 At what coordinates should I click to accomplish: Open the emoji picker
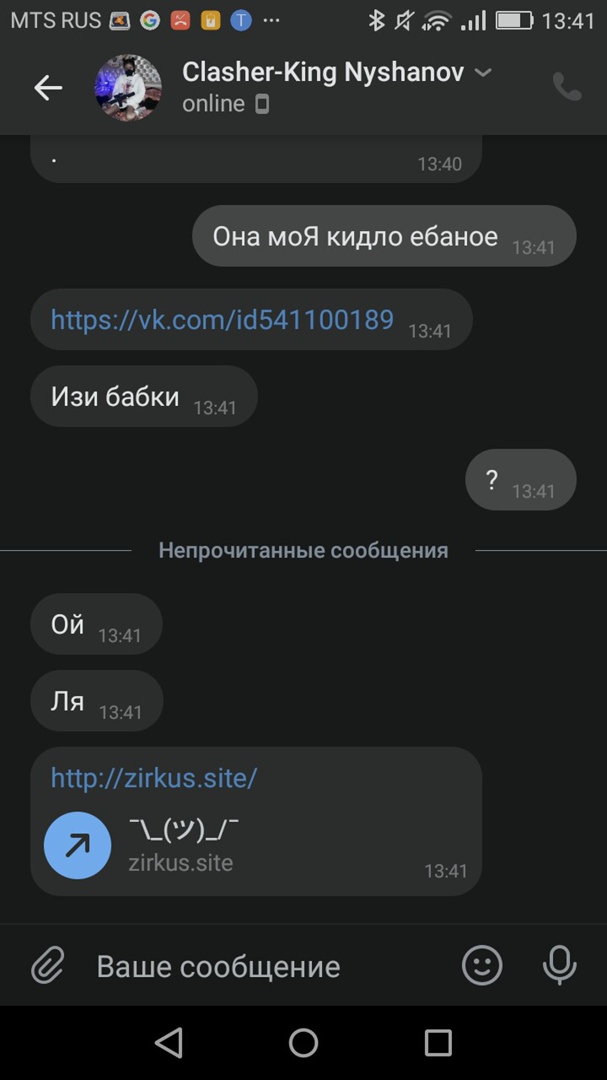(482, 966)
